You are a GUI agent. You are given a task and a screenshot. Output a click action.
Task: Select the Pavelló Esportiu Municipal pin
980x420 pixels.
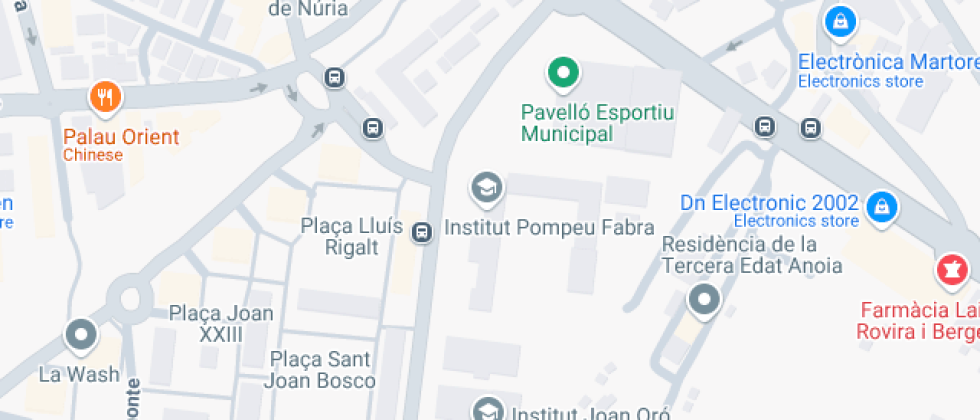pos(563,73)
